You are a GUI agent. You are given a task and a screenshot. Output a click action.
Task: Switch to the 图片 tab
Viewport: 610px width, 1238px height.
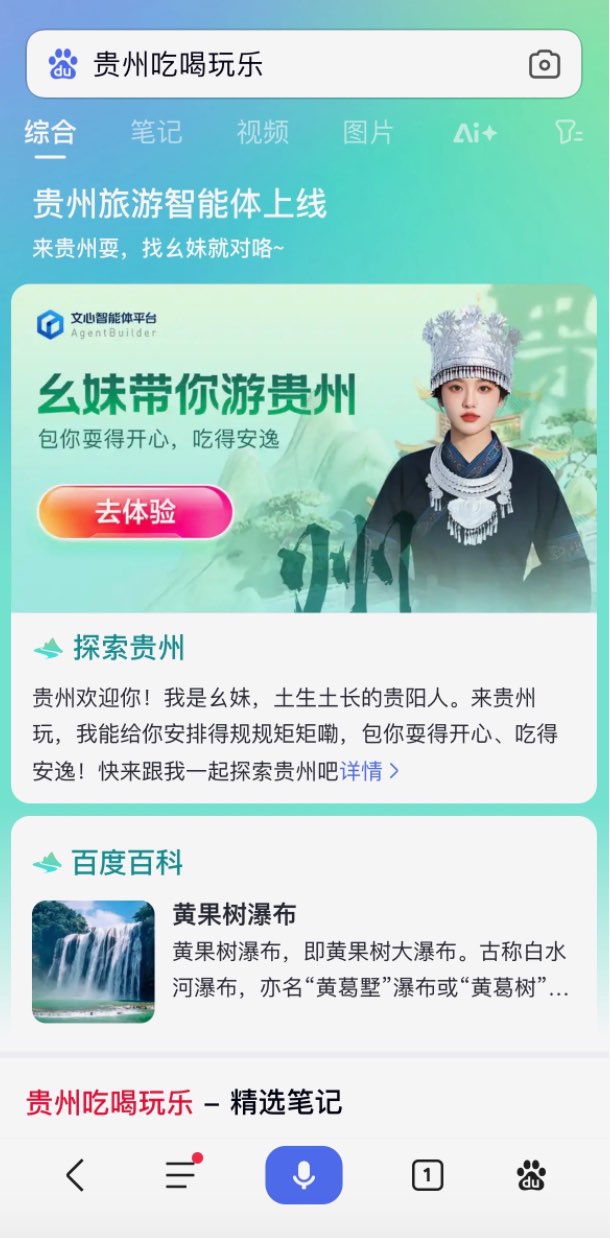[368, 132]
